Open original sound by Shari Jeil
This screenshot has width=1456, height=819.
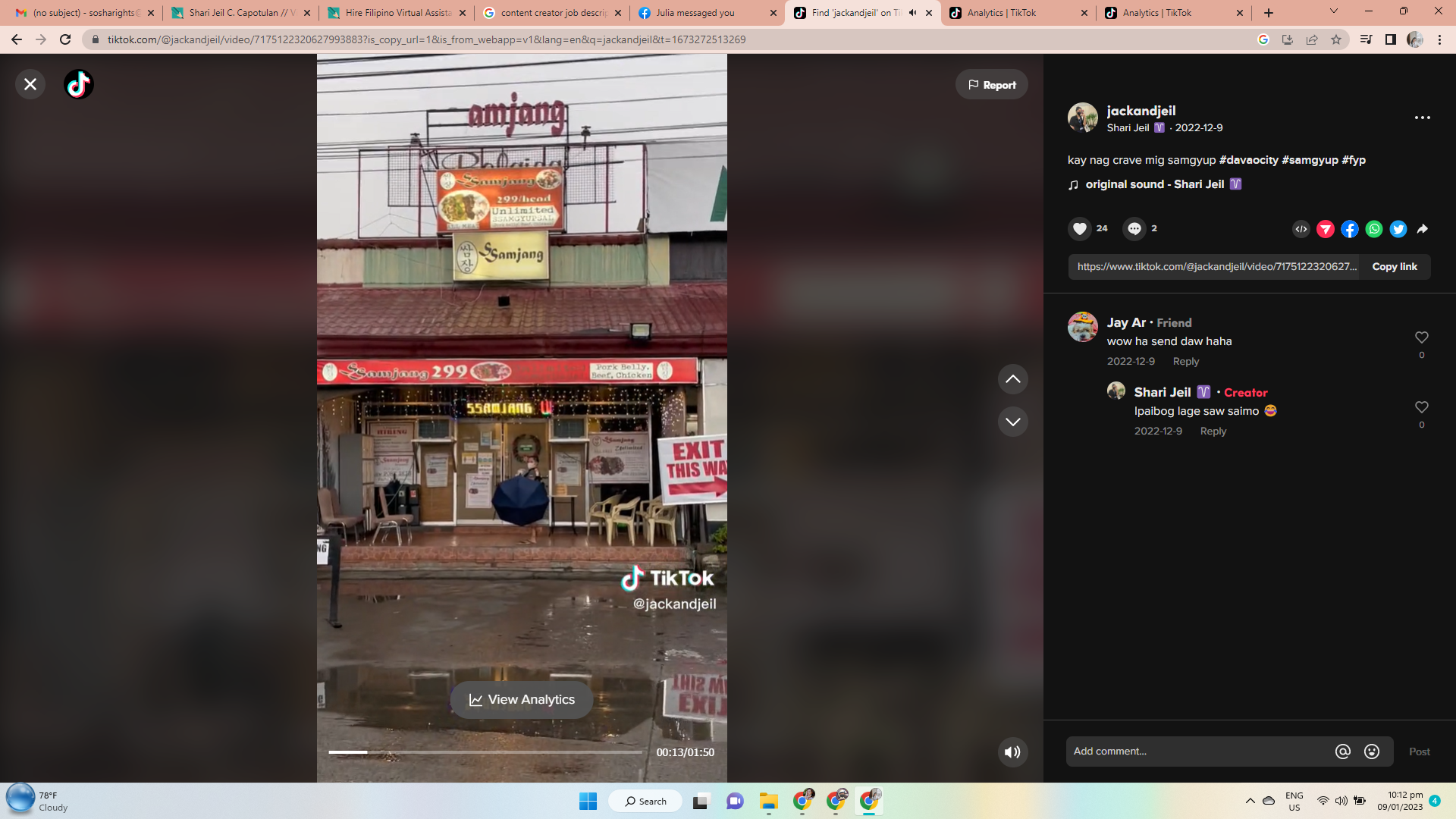tap(1154, 184)
